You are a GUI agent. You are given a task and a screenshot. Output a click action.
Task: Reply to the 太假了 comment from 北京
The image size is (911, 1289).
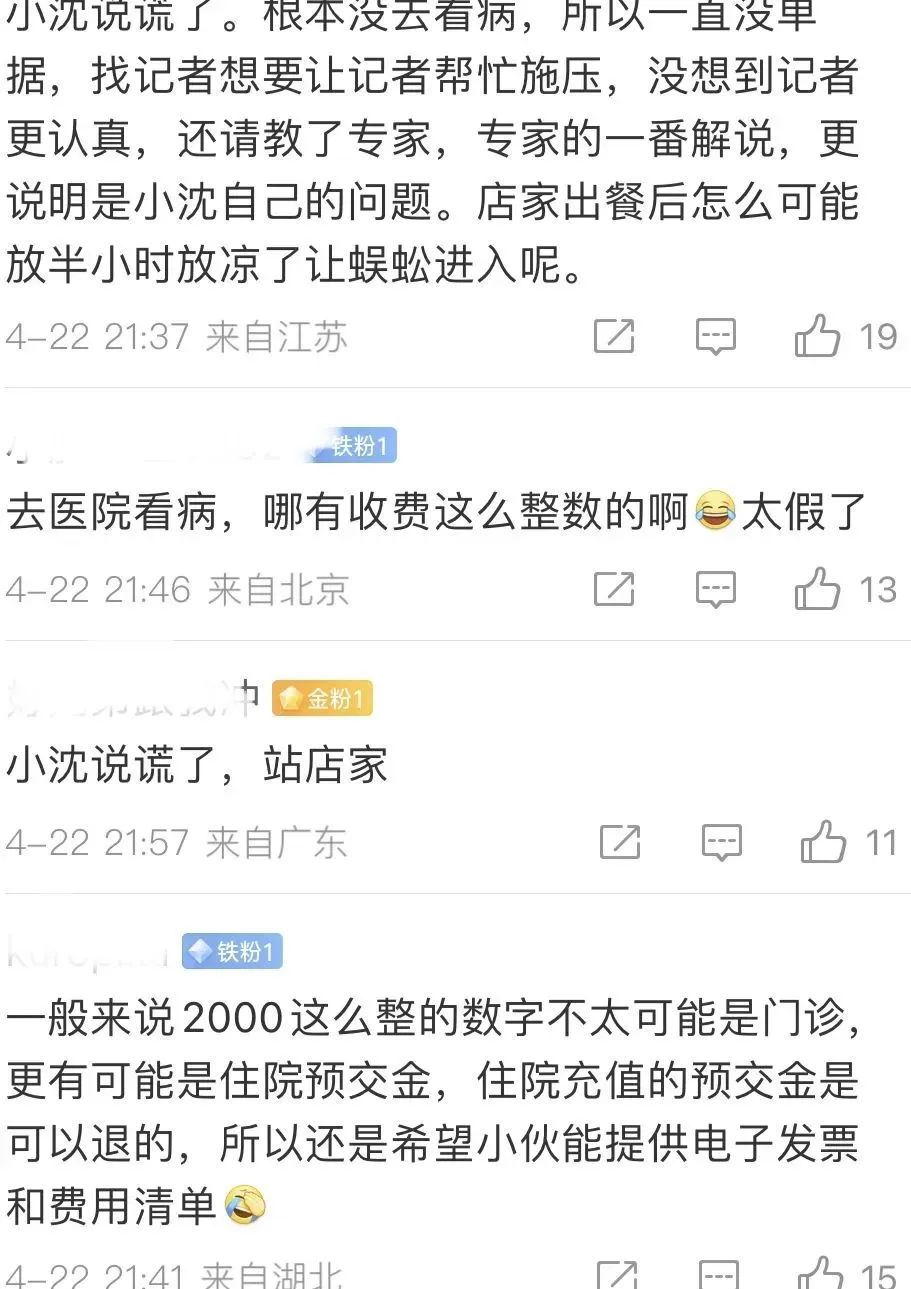716,588
